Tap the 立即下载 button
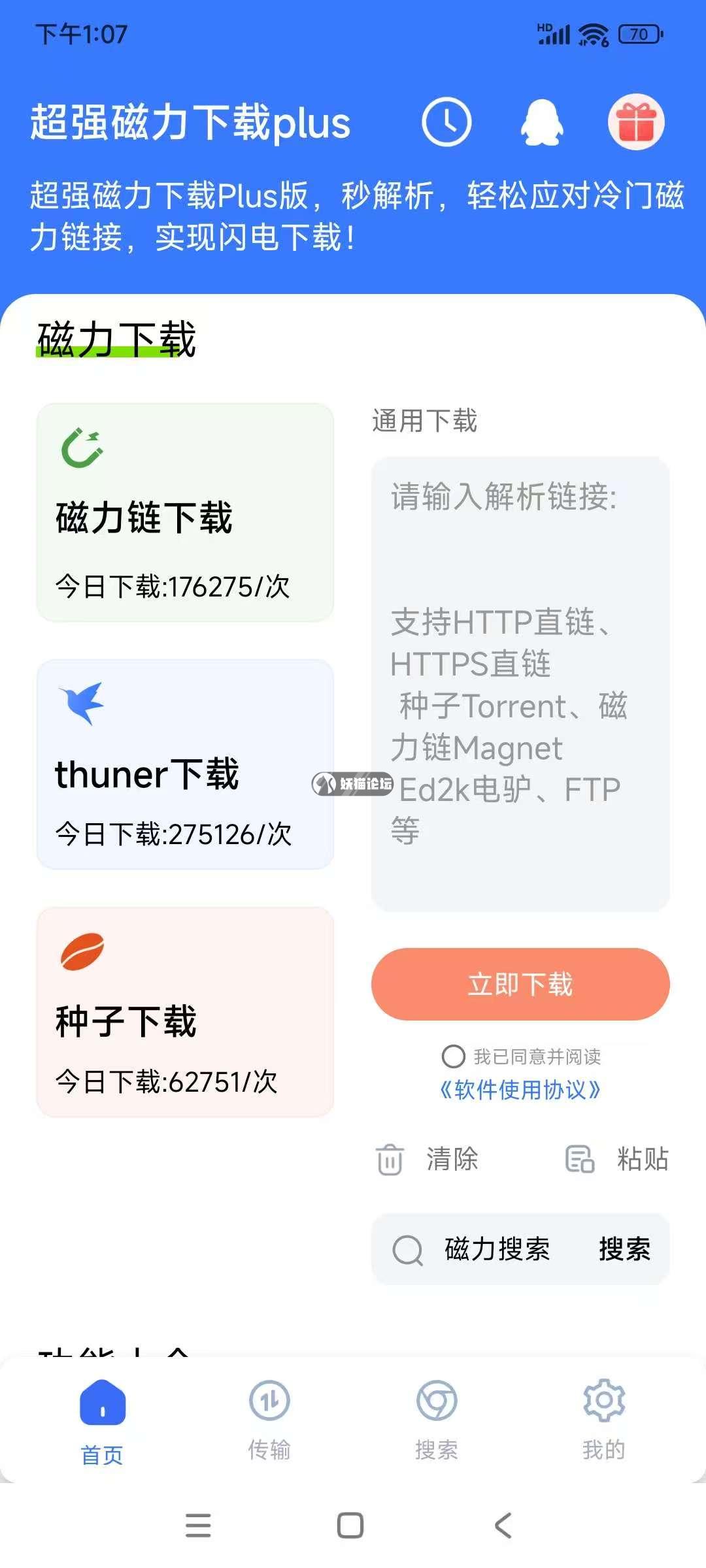This screenshot has width=706, height=1568. click(x=520, y=984)
